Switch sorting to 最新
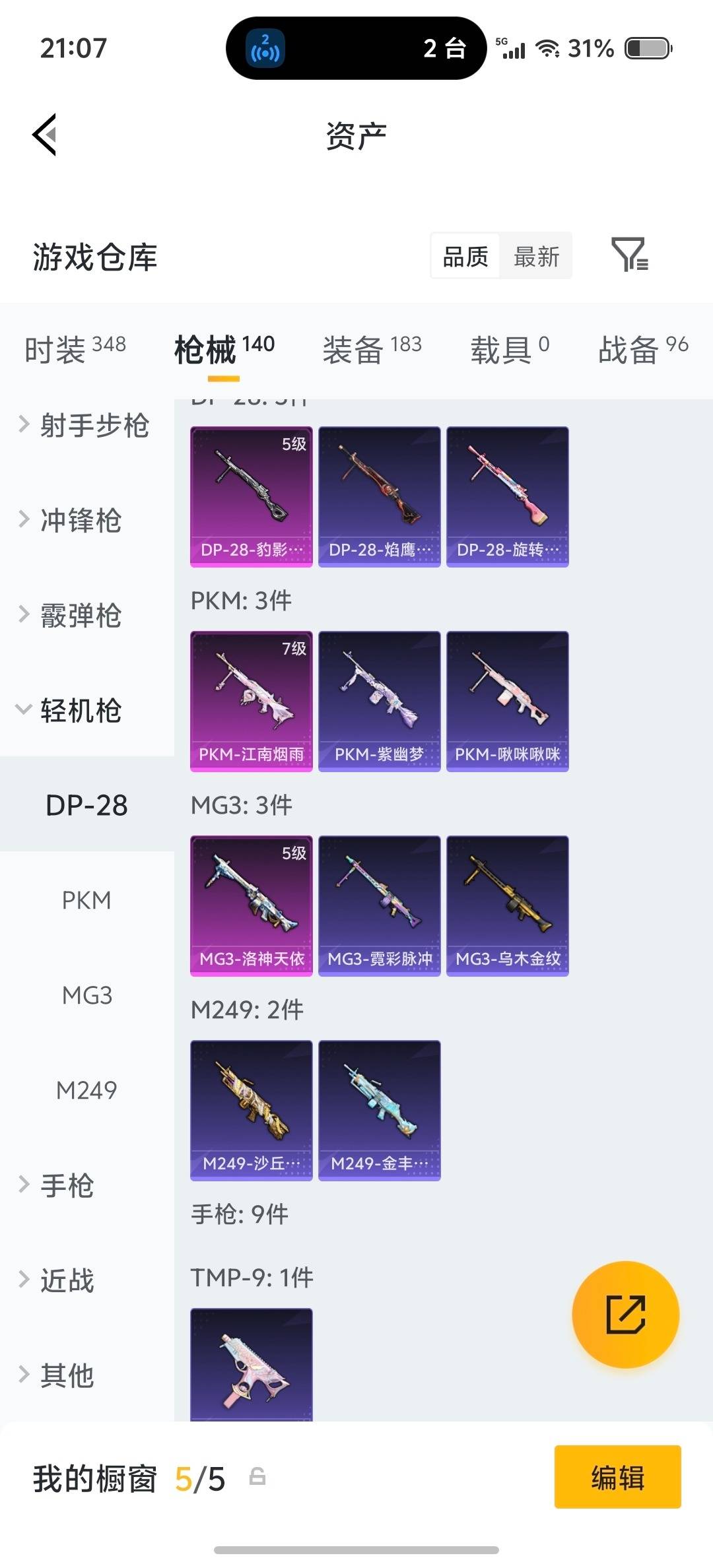The width and height of the screenshot is (713, 1568). coord(536,256)
